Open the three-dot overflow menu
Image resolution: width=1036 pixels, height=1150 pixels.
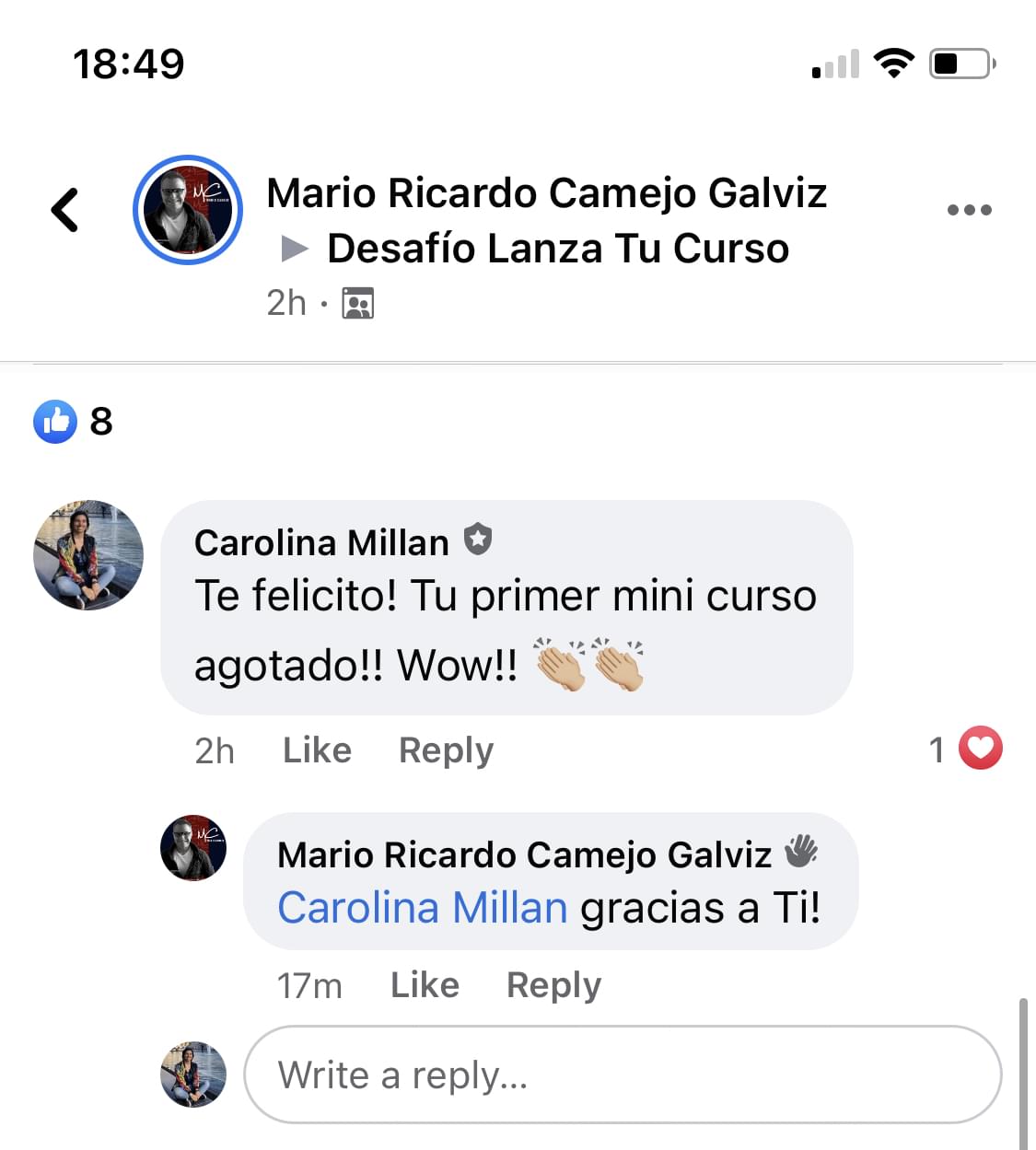click(969, 210)
